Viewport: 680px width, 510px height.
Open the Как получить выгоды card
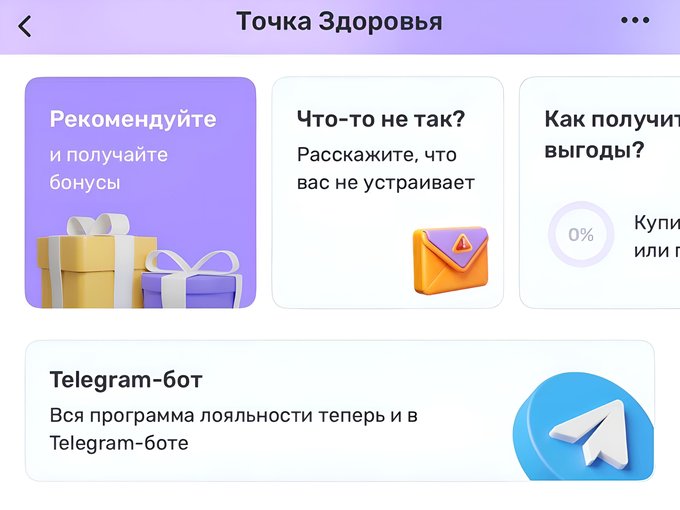[600, 192]
